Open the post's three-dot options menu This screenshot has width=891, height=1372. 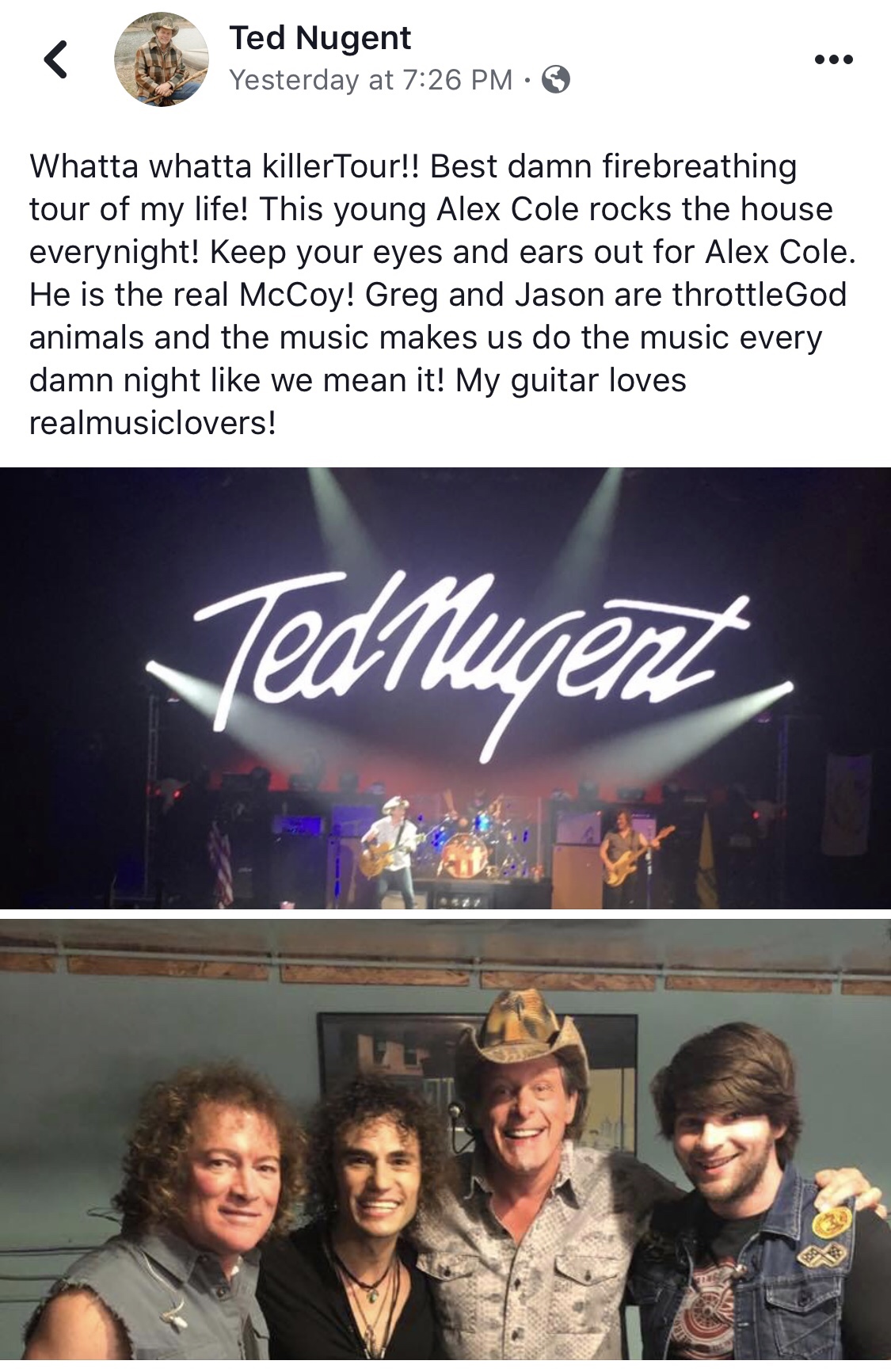pos(833,59)
